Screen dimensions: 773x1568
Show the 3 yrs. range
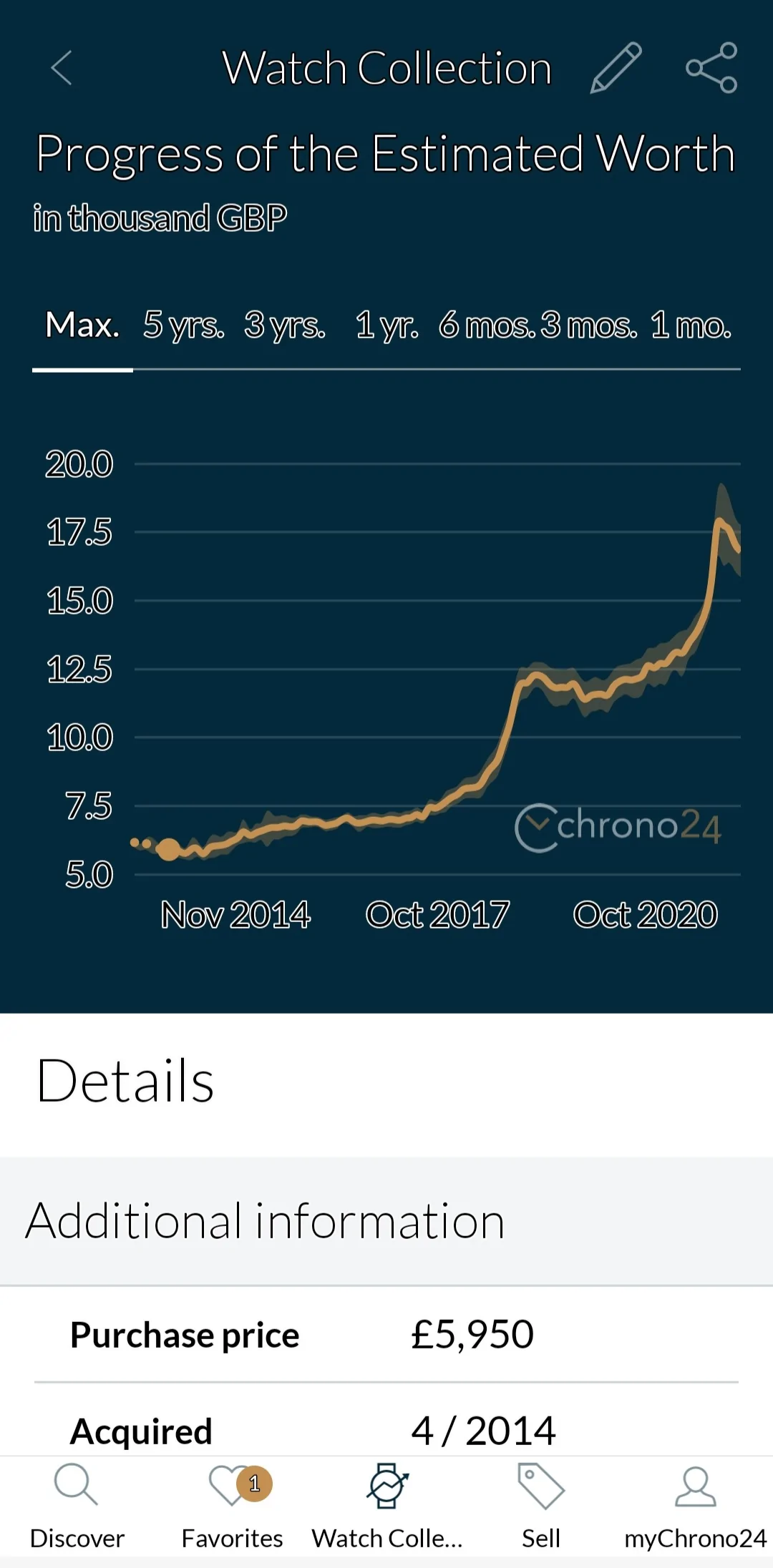pos(284,325)
